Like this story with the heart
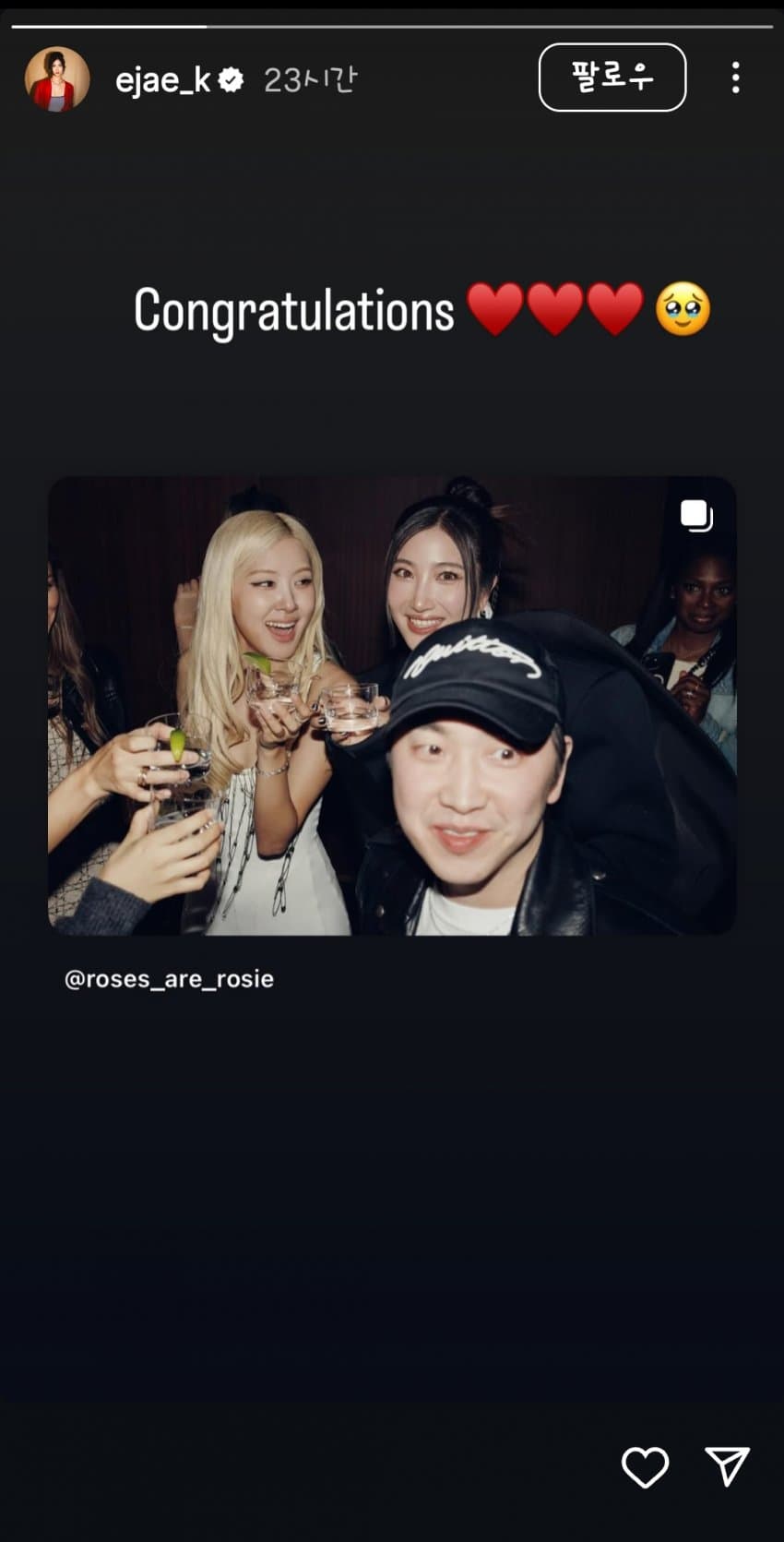Image resolution: width=784 pixels, height=1542 pixels. click(645, 1466)
